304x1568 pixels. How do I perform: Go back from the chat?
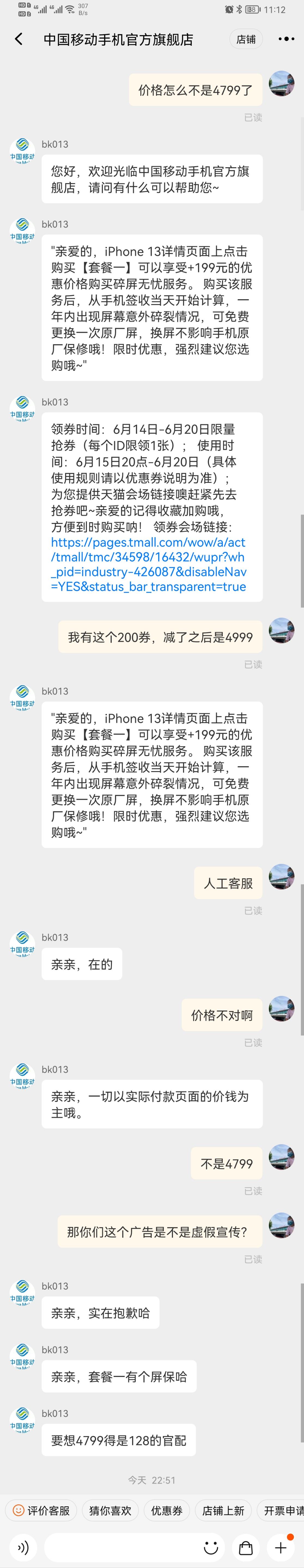pos(19,40)
